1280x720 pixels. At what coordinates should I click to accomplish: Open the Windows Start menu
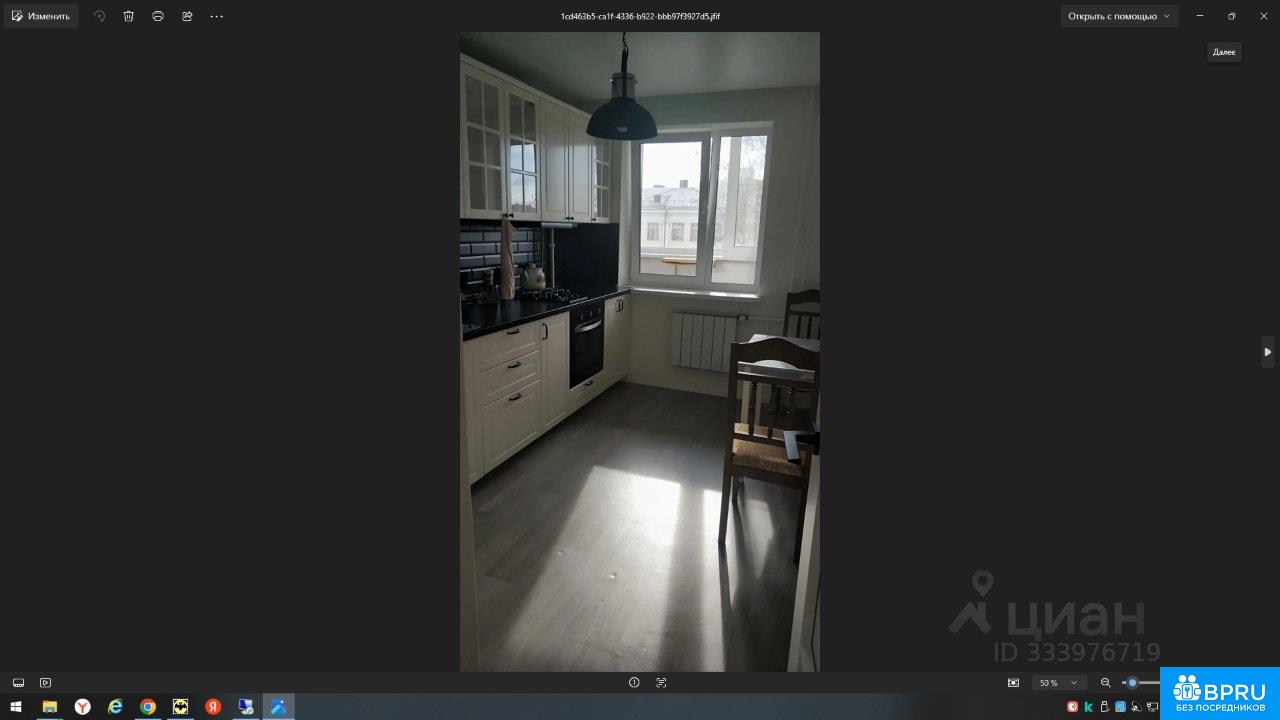pyautogui.click(x=16, y=707)
